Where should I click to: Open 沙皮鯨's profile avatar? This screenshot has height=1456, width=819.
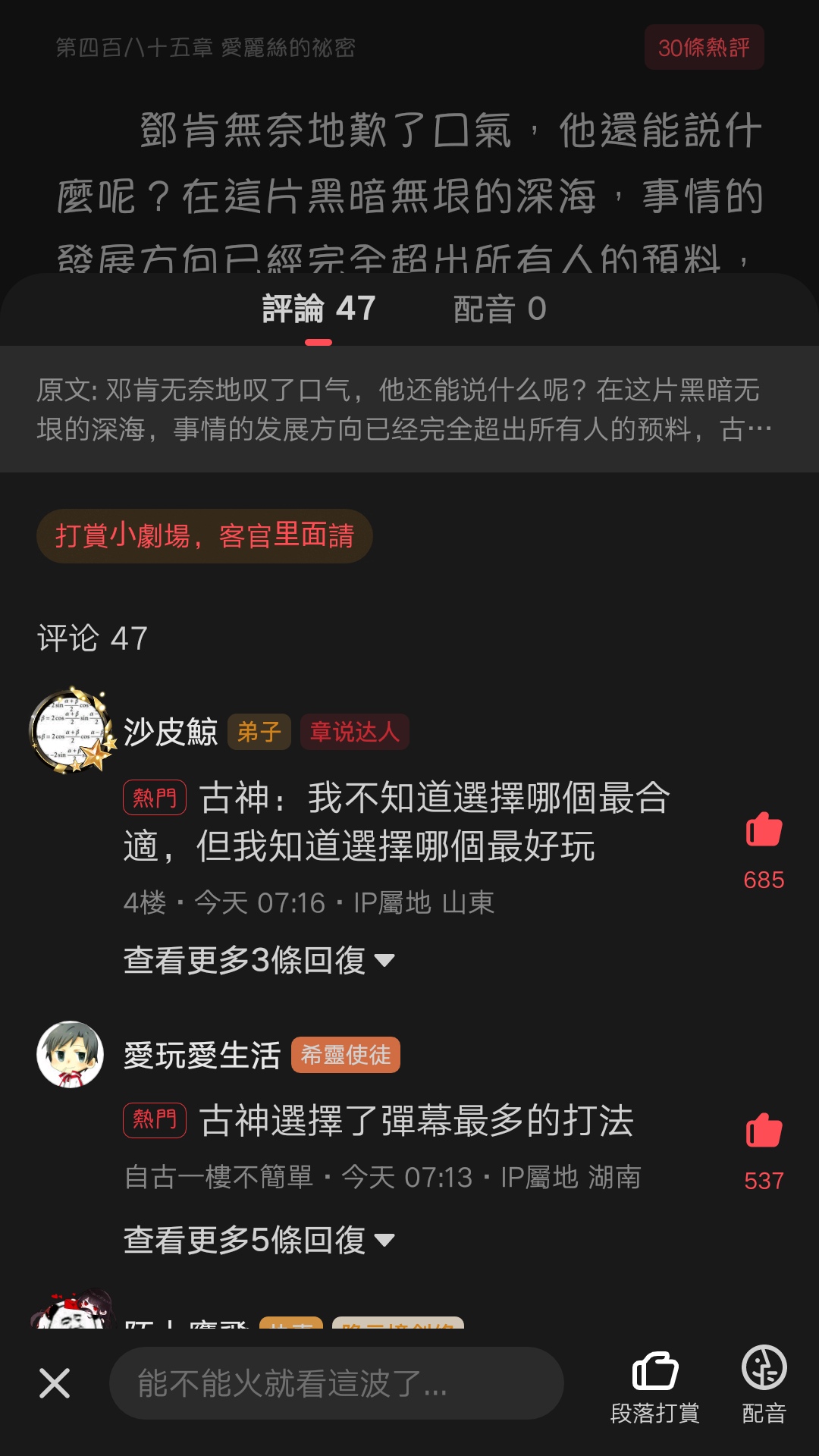click(x=71, y=732)
